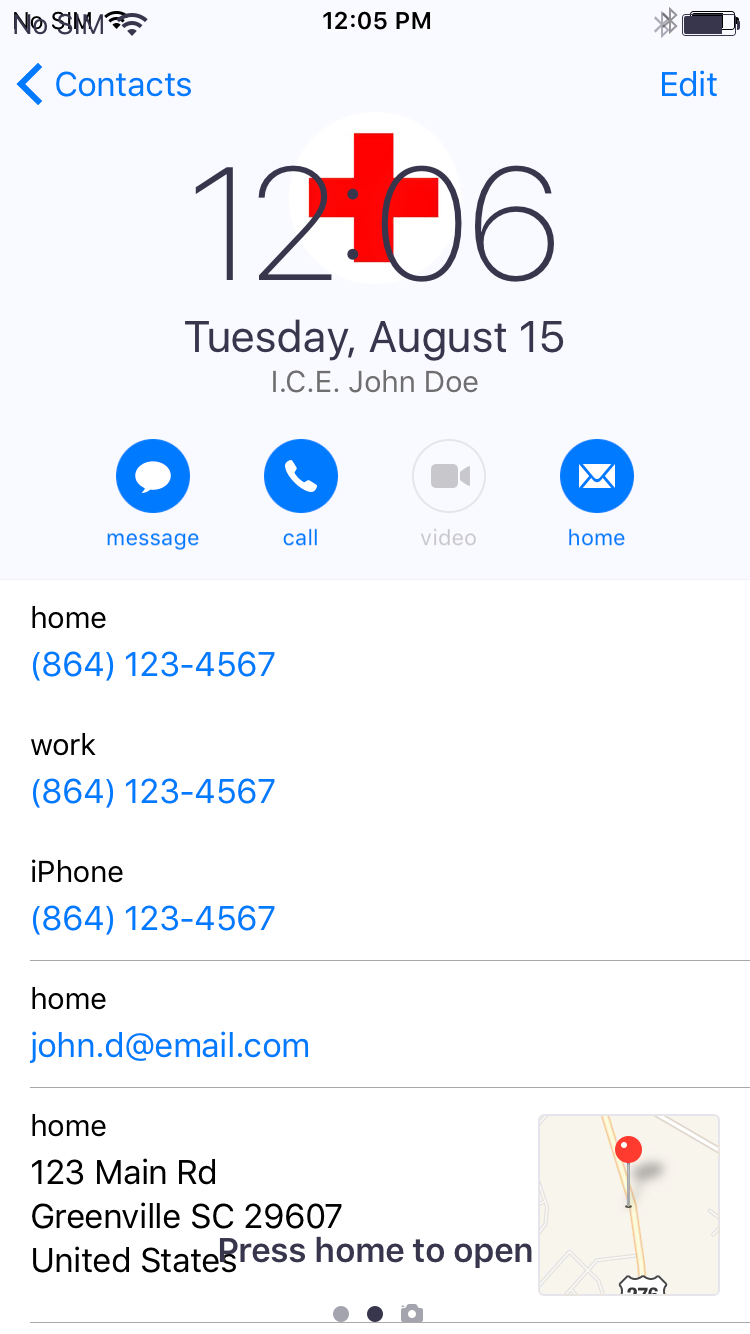
Task: Tap the camera icon in the page indicator
Action: click(411, 1313)
